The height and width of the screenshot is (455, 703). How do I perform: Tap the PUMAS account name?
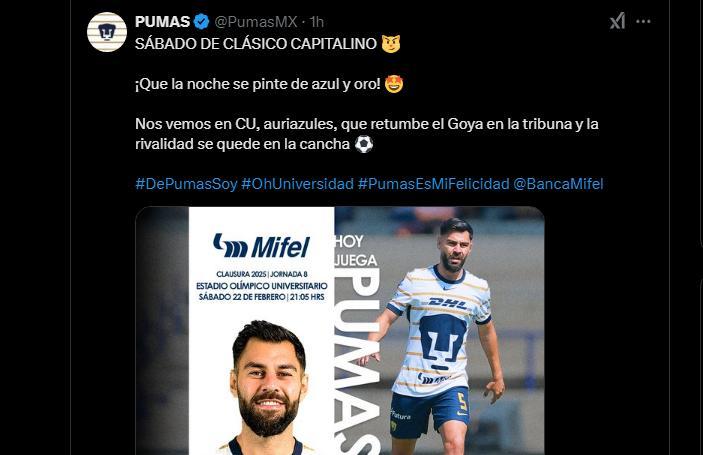(x=163, y=21)
